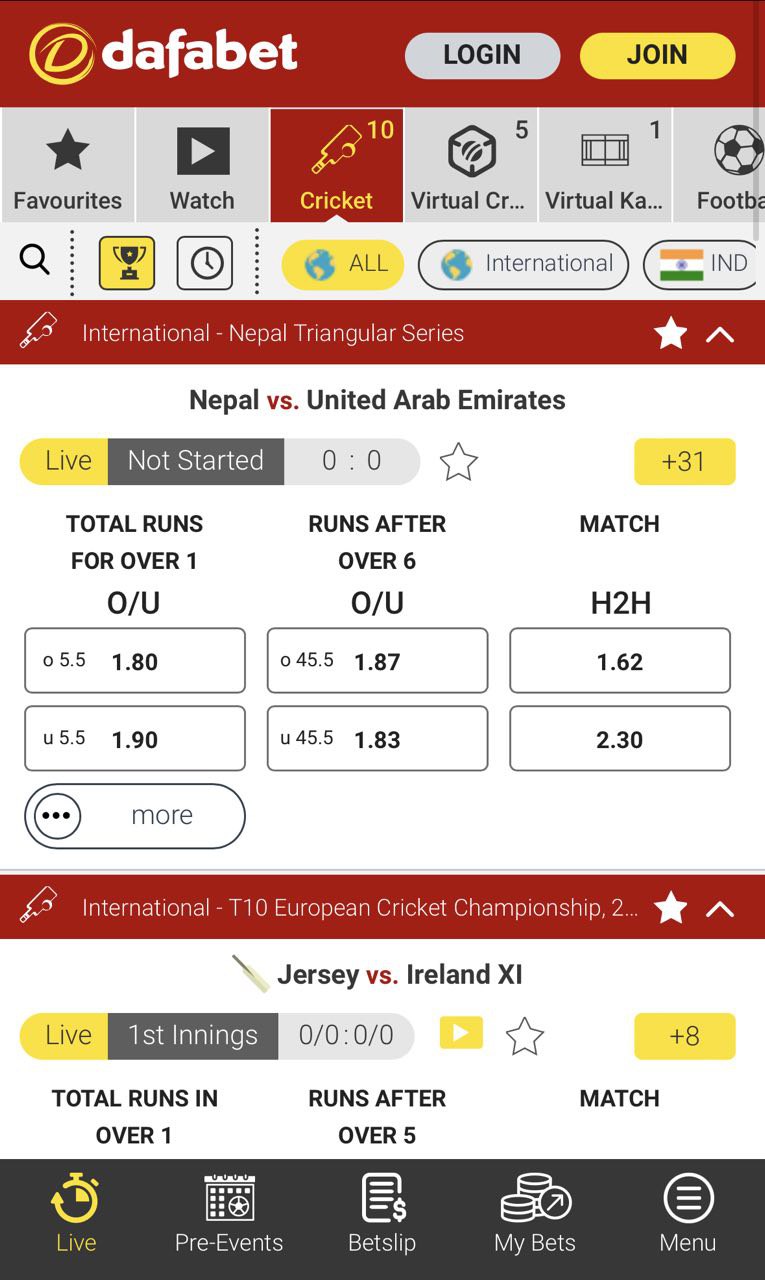Open the Betslip
This screenshot has height=1280, width=765.
tap(382, 1214)
